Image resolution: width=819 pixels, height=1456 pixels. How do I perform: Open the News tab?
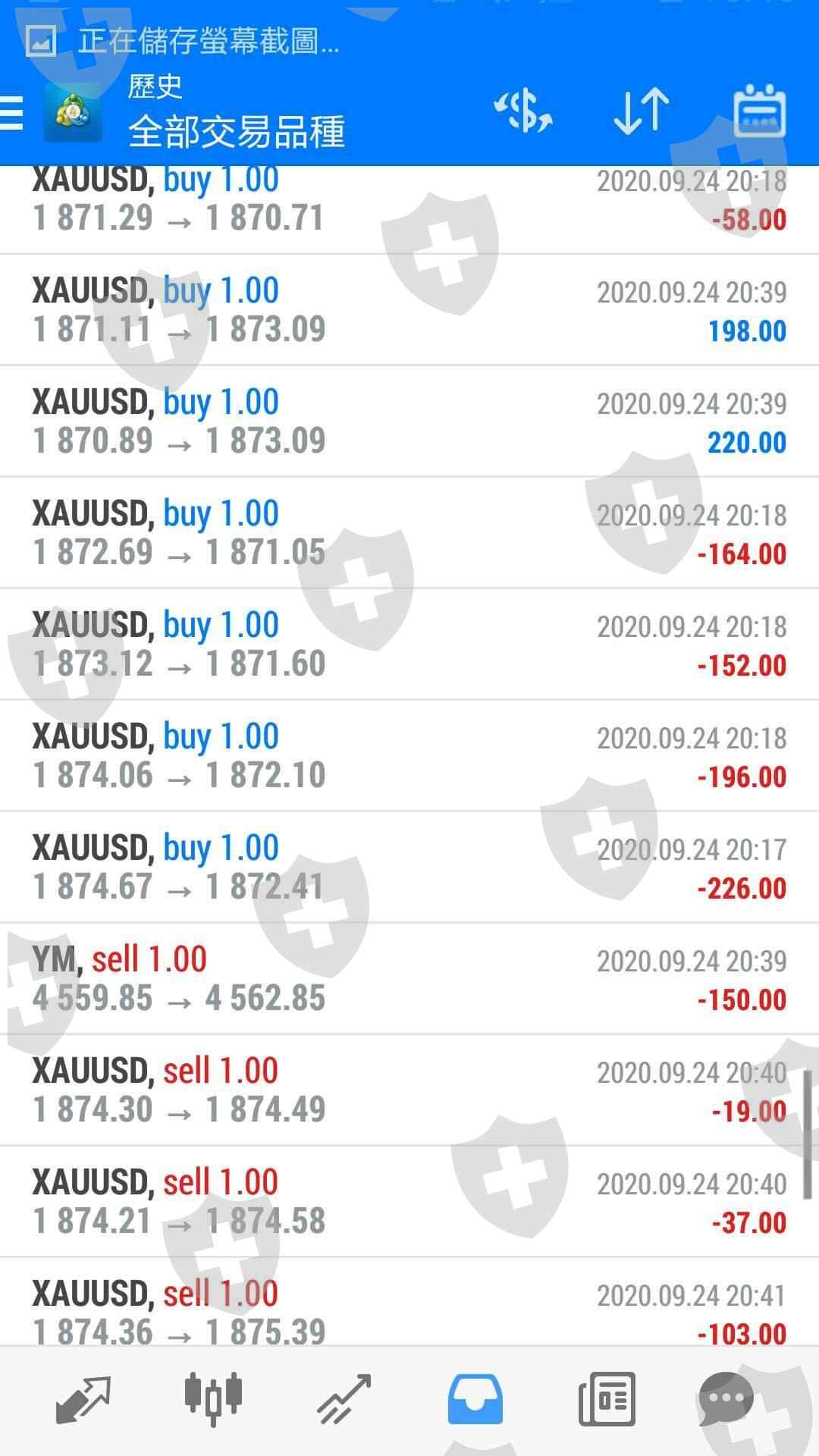pos(606,1398)
